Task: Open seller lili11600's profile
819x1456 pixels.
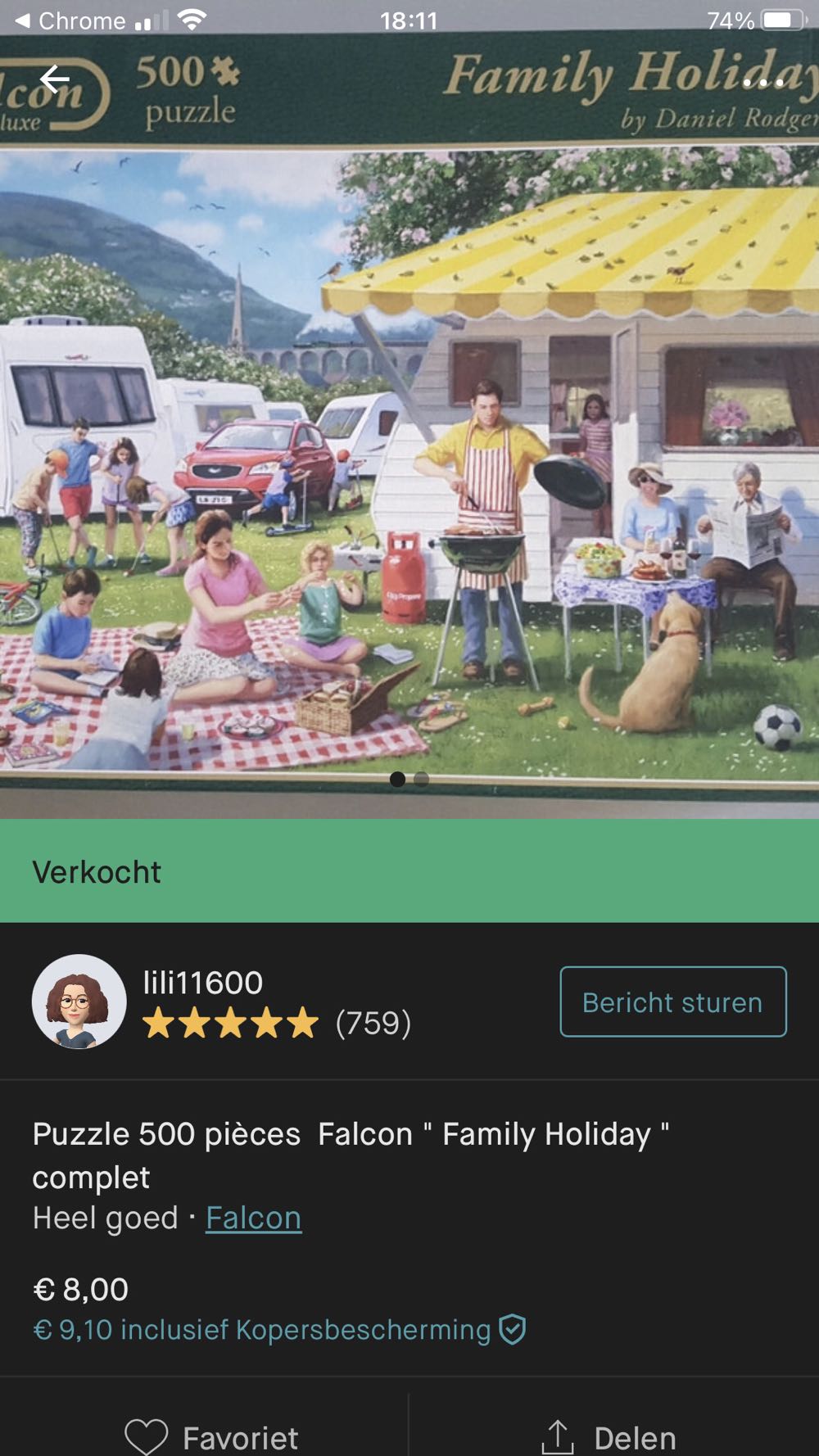Action: (x=202, y=983)
